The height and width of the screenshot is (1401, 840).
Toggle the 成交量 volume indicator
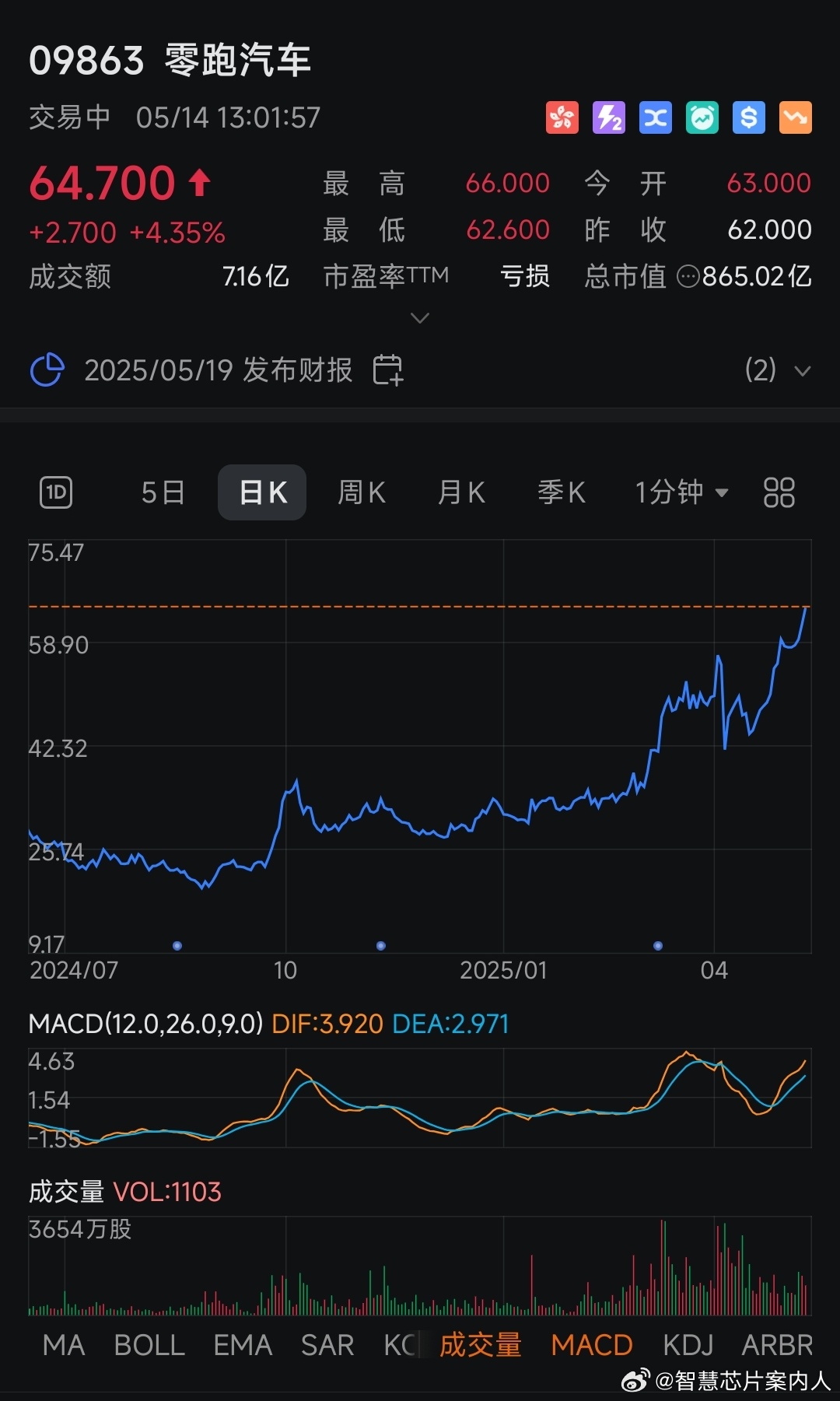[481, 1345]
